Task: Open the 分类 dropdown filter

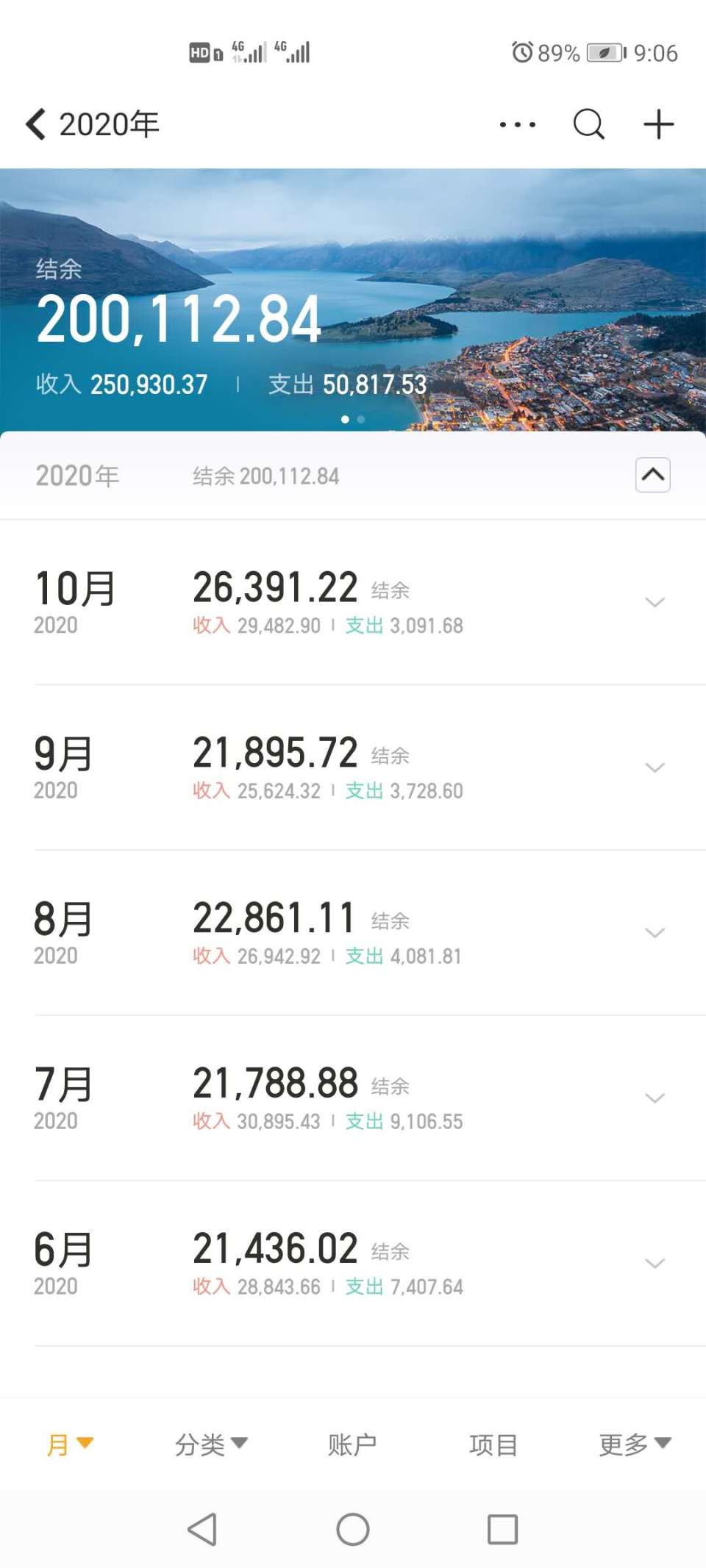Action: [x=211, y=1445]
